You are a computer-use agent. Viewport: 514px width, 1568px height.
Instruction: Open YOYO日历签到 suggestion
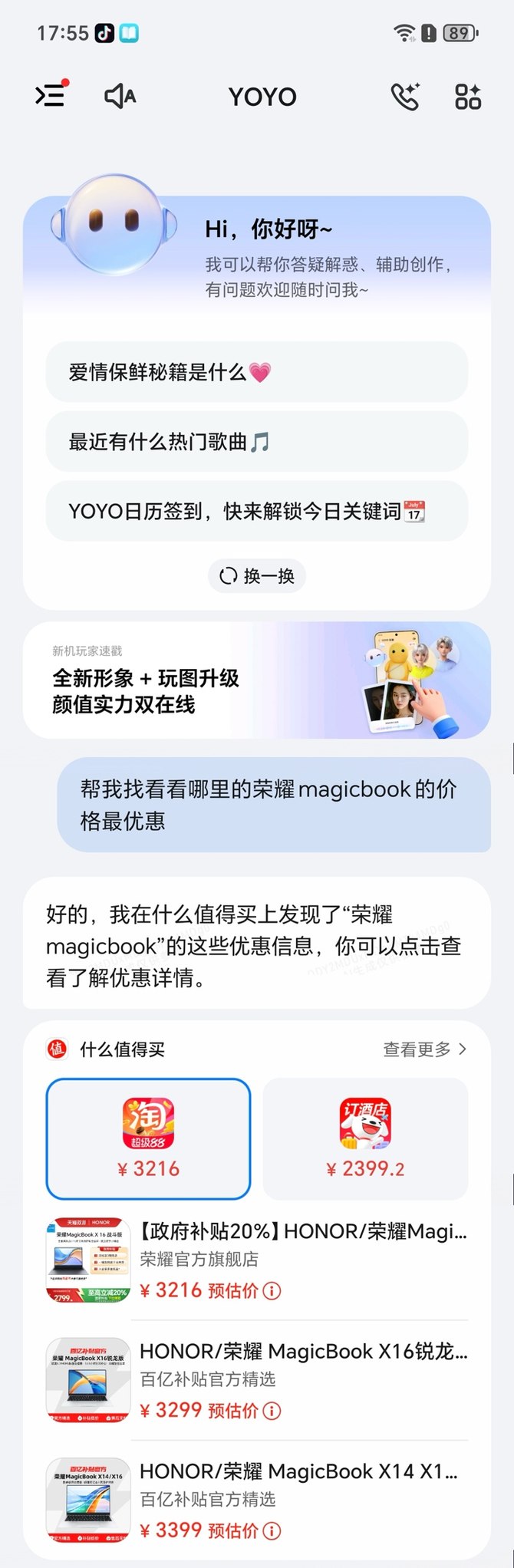click(257, 511)
